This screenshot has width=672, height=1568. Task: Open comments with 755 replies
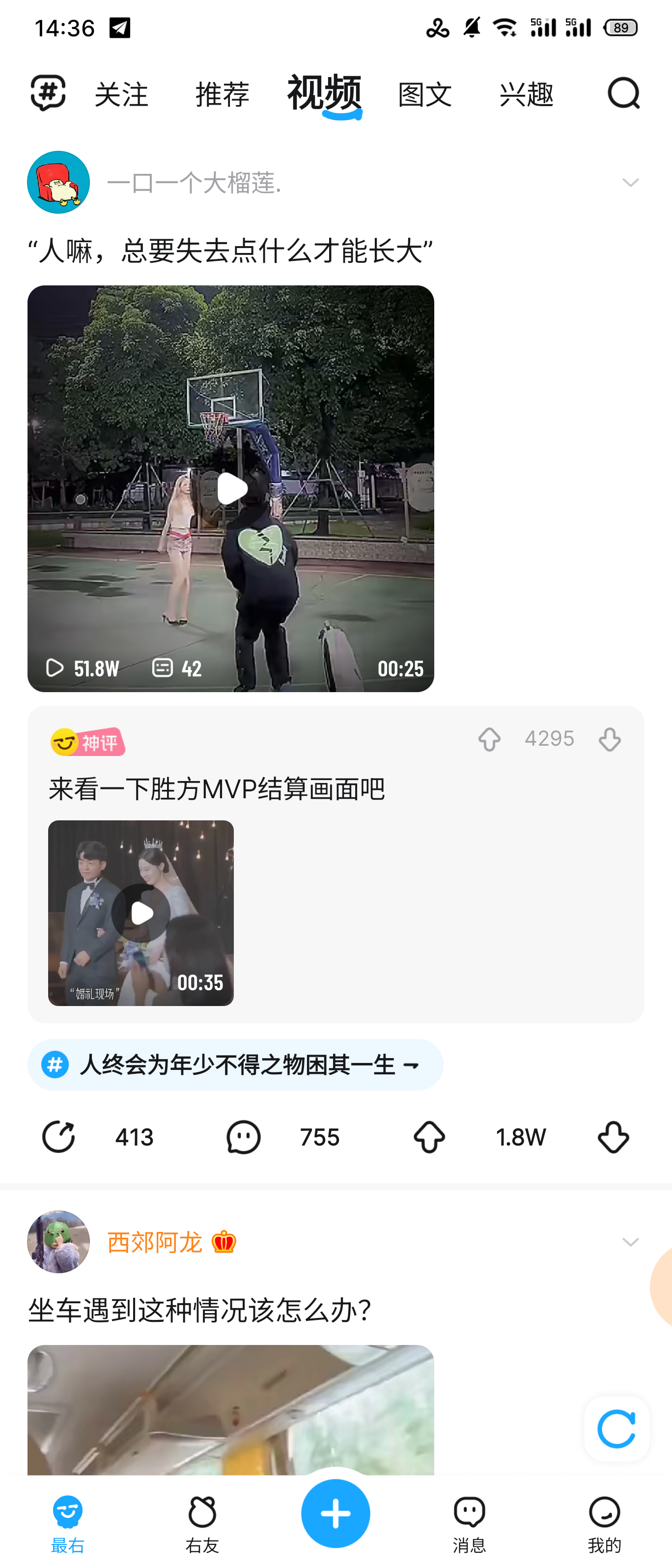coord(243,1136)
